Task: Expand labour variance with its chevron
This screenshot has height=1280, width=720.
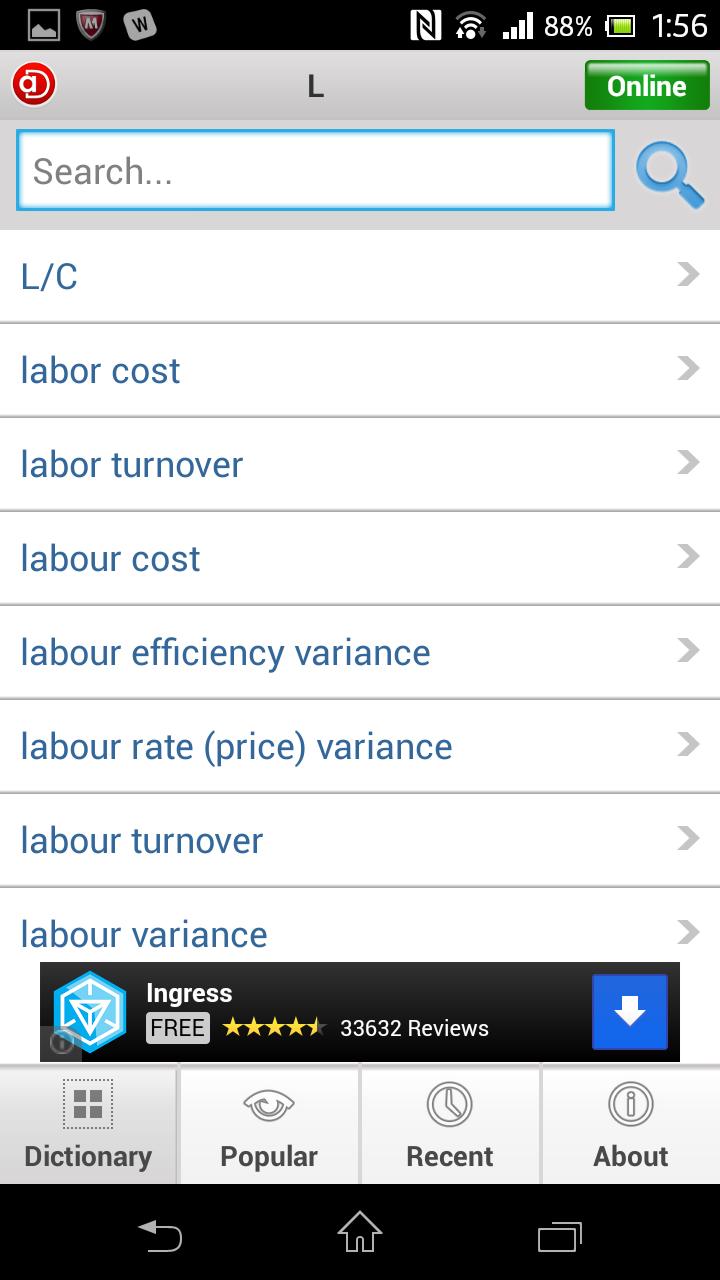Action: [x=687, y=932]
